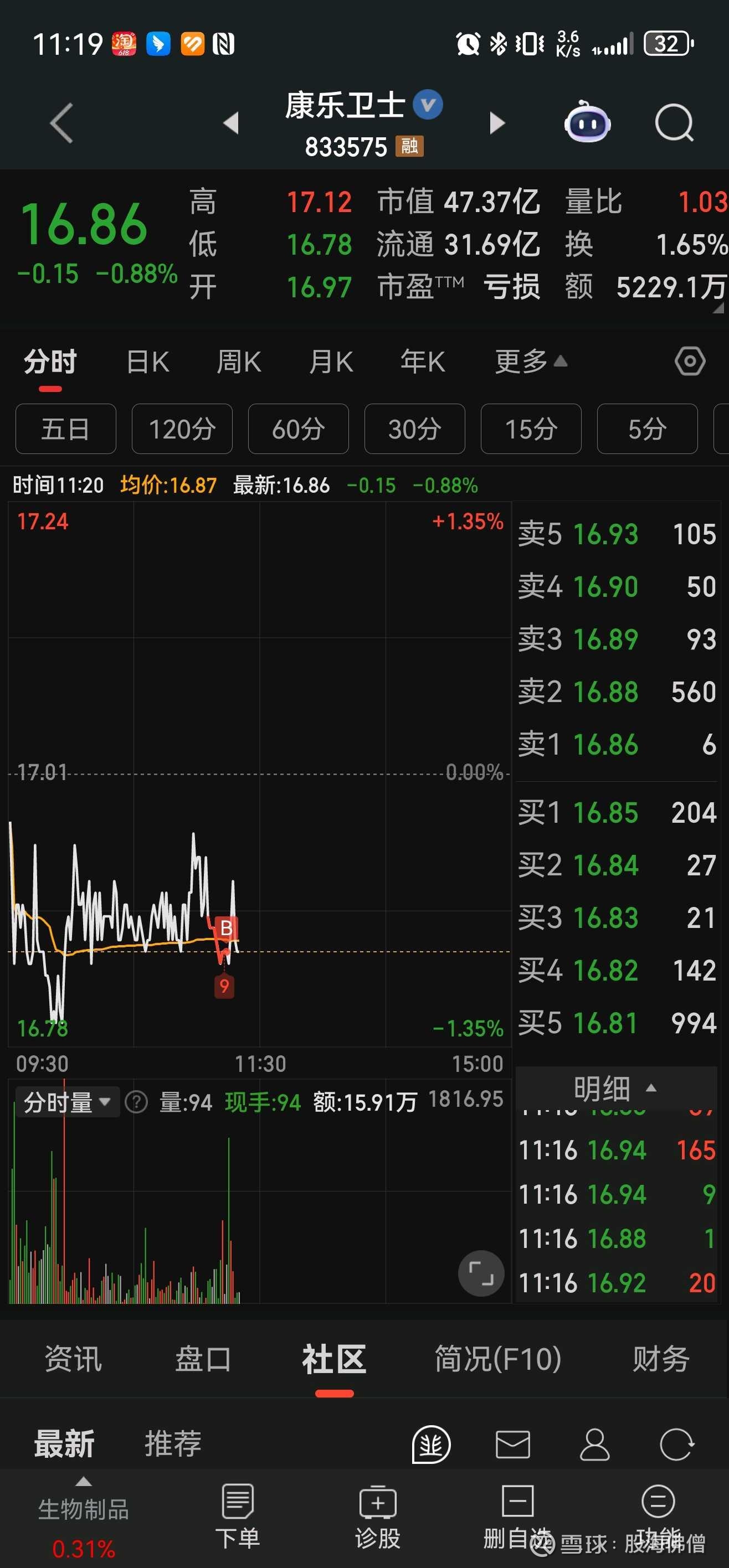Go back using the top-left arrow
Image resolution: width=729 pixels, height=1568 pixels.
point(61,123)
